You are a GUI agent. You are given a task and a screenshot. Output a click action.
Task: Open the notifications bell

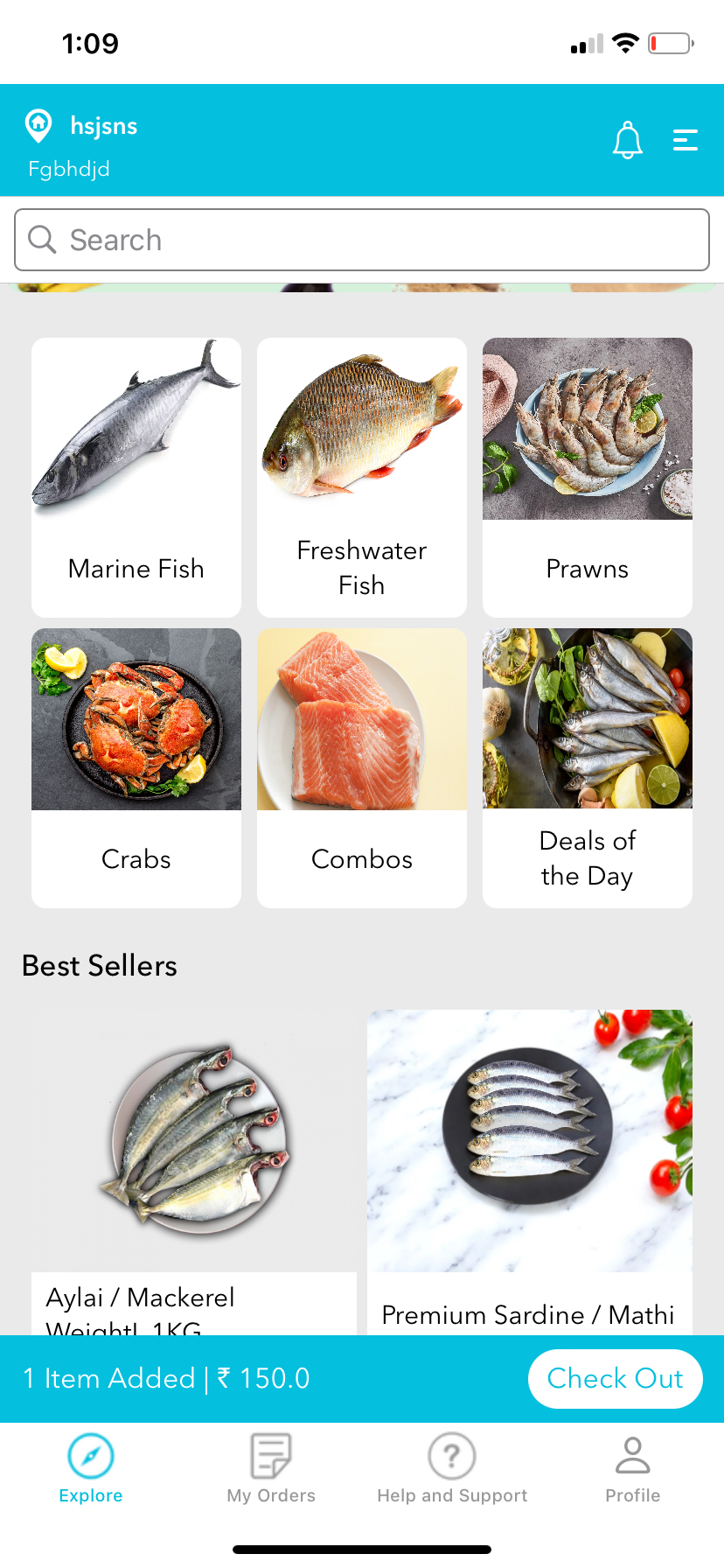pyautogui.click(x=628, y=140)
